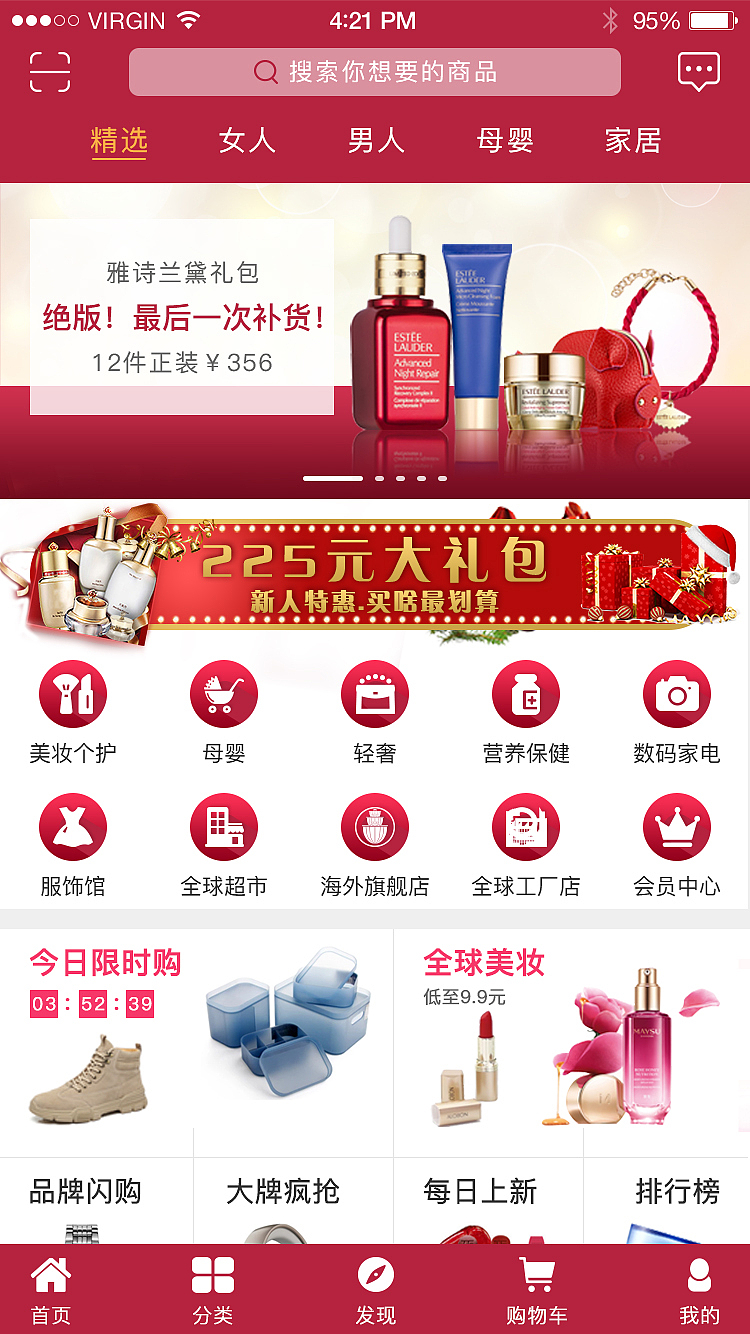The width and height of the screenshot is (750, 1334).
Task: Switch to the 分类 bottom tab
Action: [x=213, y=1290]
